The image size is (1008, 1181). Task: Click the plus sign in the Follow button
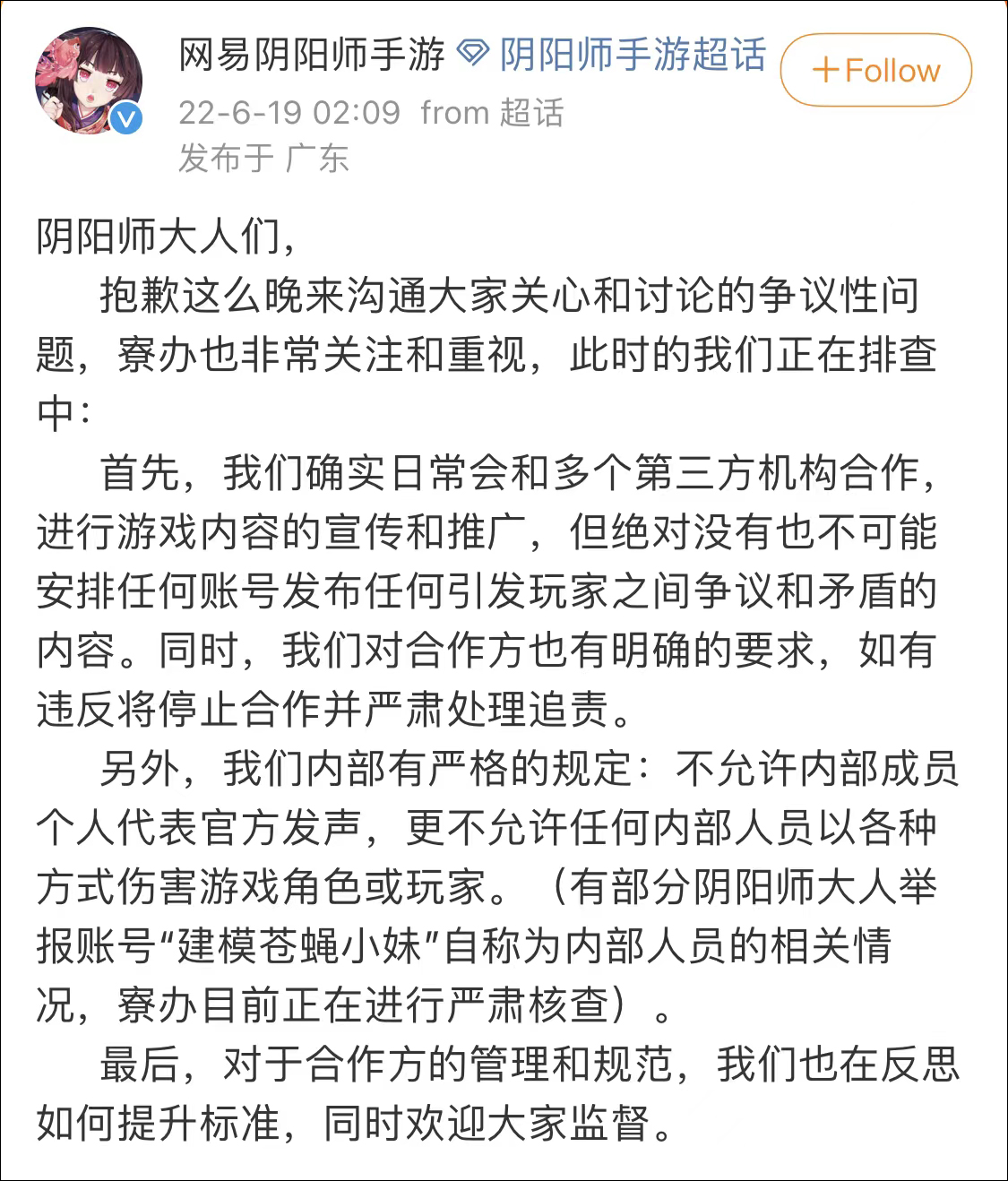pos(826,70)
